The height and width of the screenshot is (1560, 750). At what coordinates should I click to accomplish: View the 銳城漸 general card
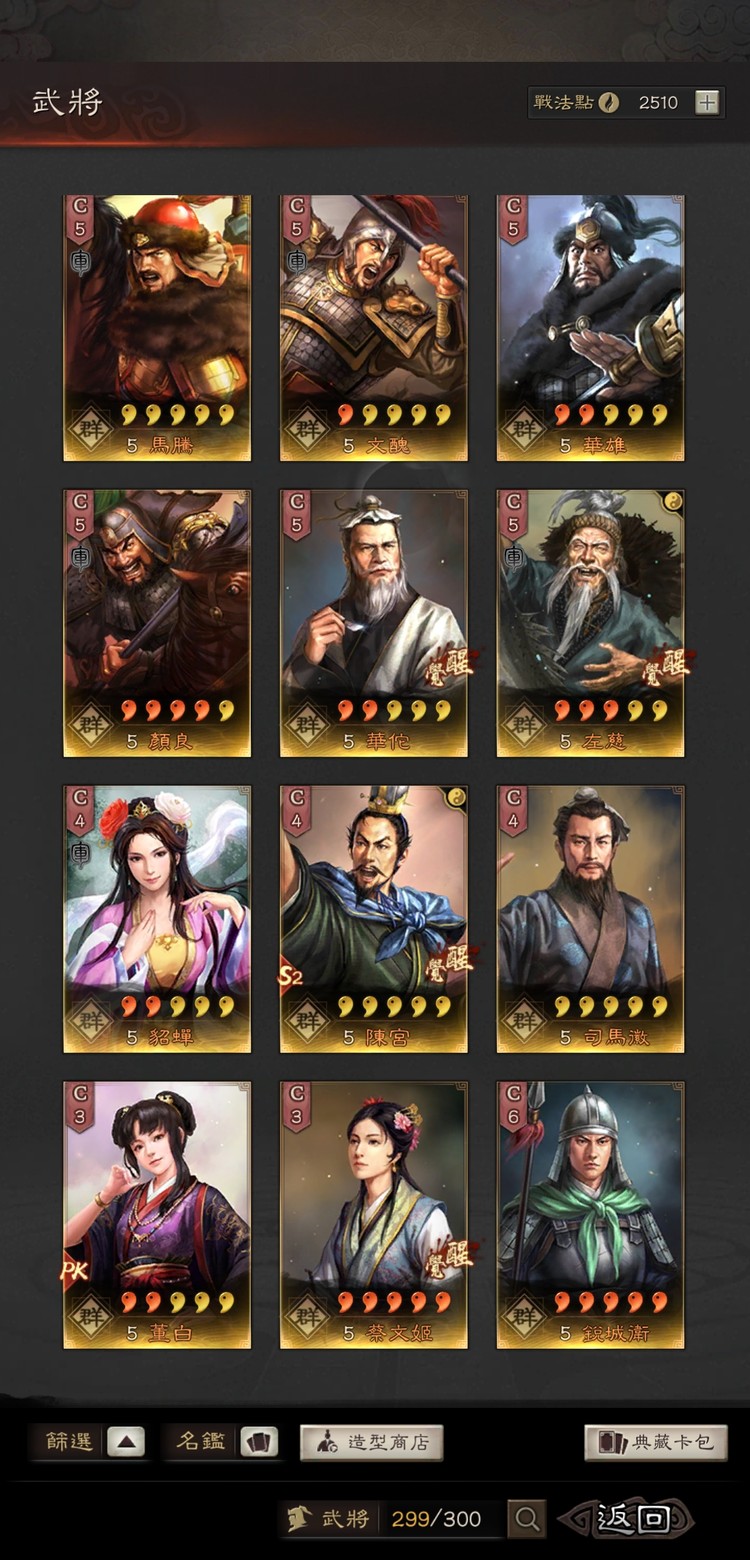click(x=590, y=1214)
